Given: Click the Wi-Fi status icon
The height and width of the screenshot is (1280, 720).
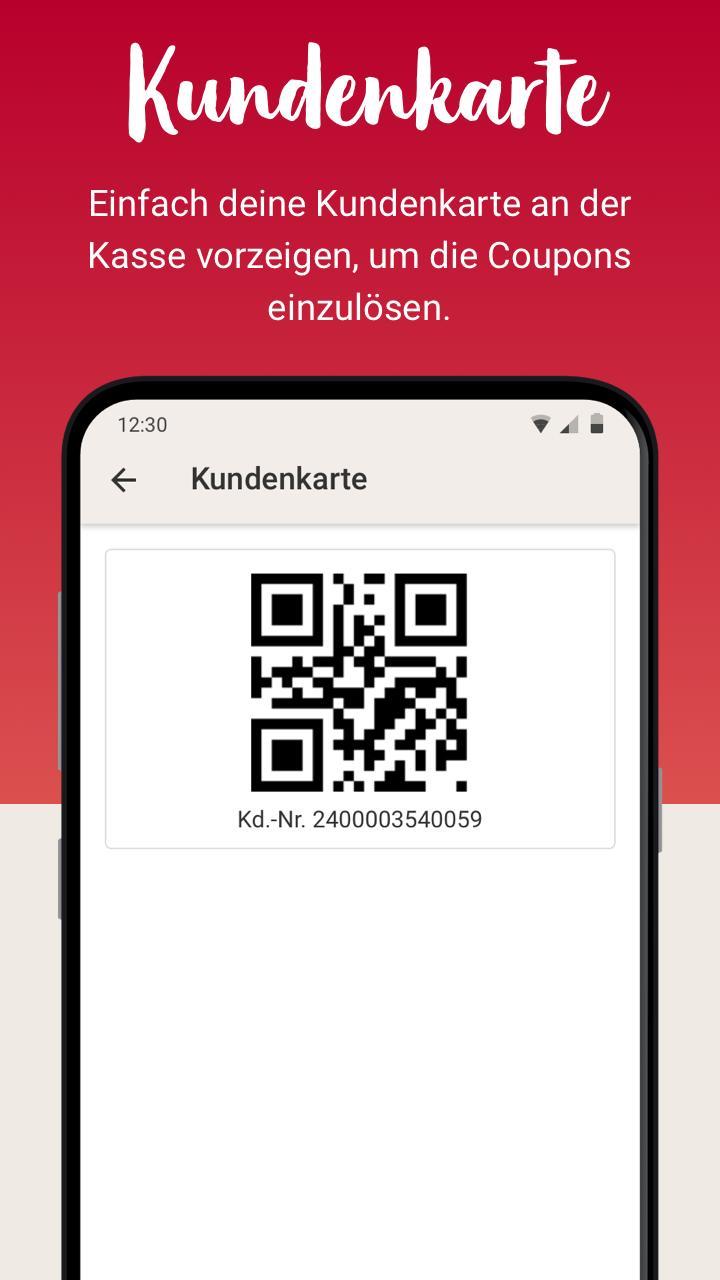Looking at the screenshot, I should point(540,424).
